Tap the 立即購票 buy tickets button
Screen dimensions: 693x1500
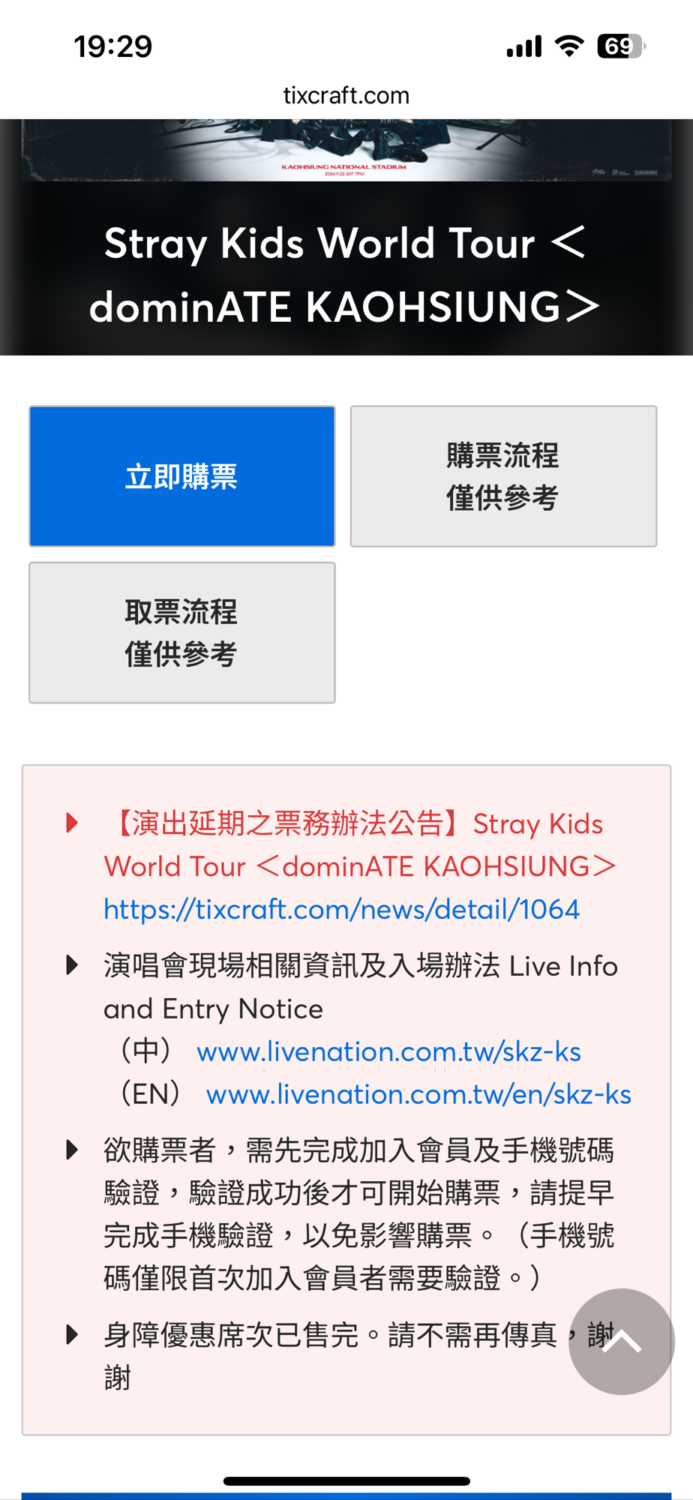click(x=181, y=476)
